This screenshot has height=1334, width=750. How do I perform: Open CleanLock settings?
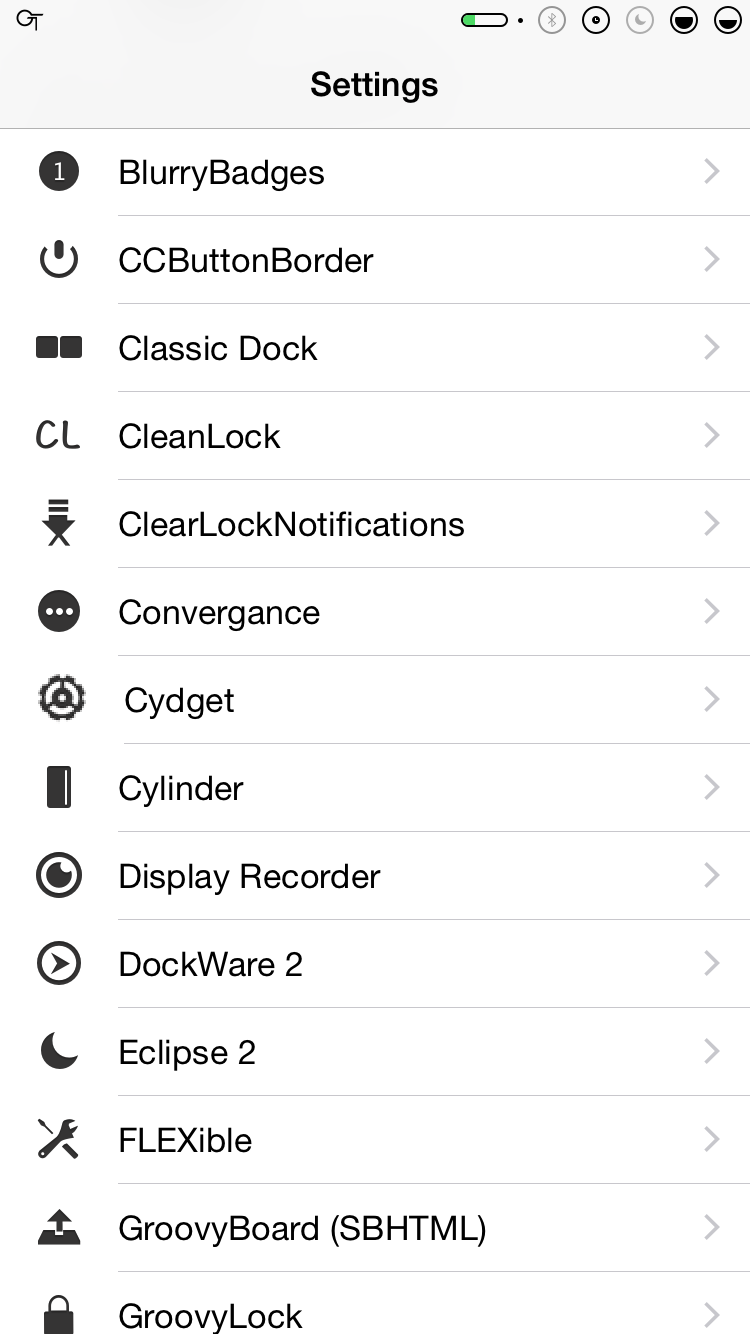(x=375, y=436)
